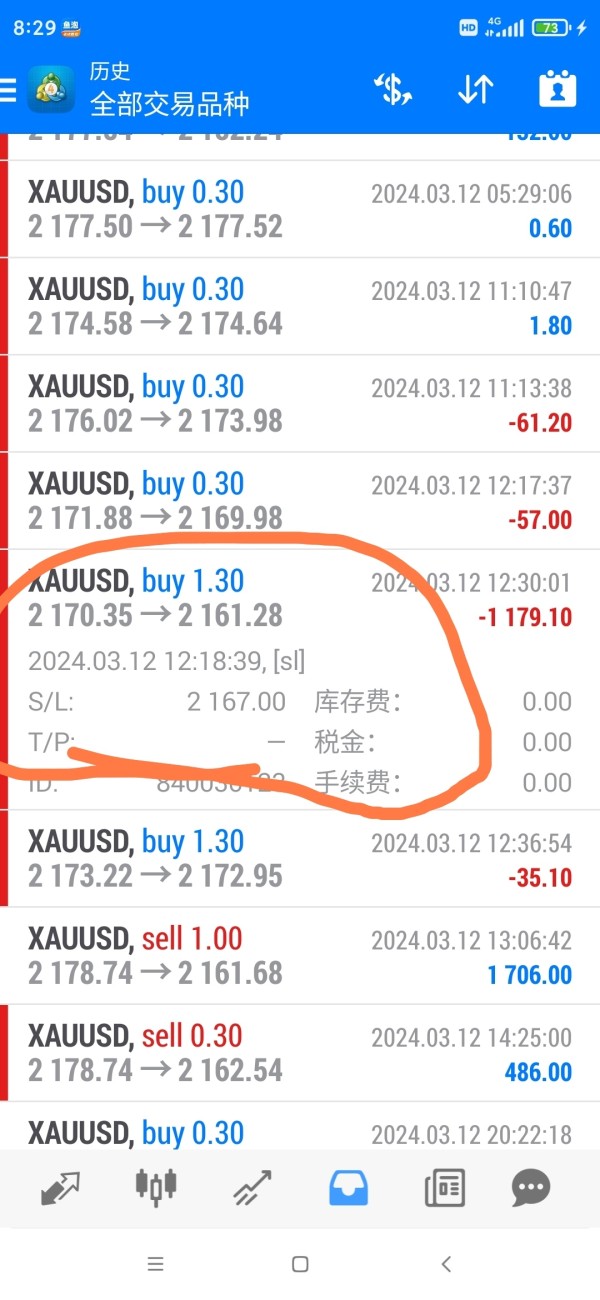Expand the buy 1.30 trade with -35.10
The image size is (600, 1300).
point(300,858)
